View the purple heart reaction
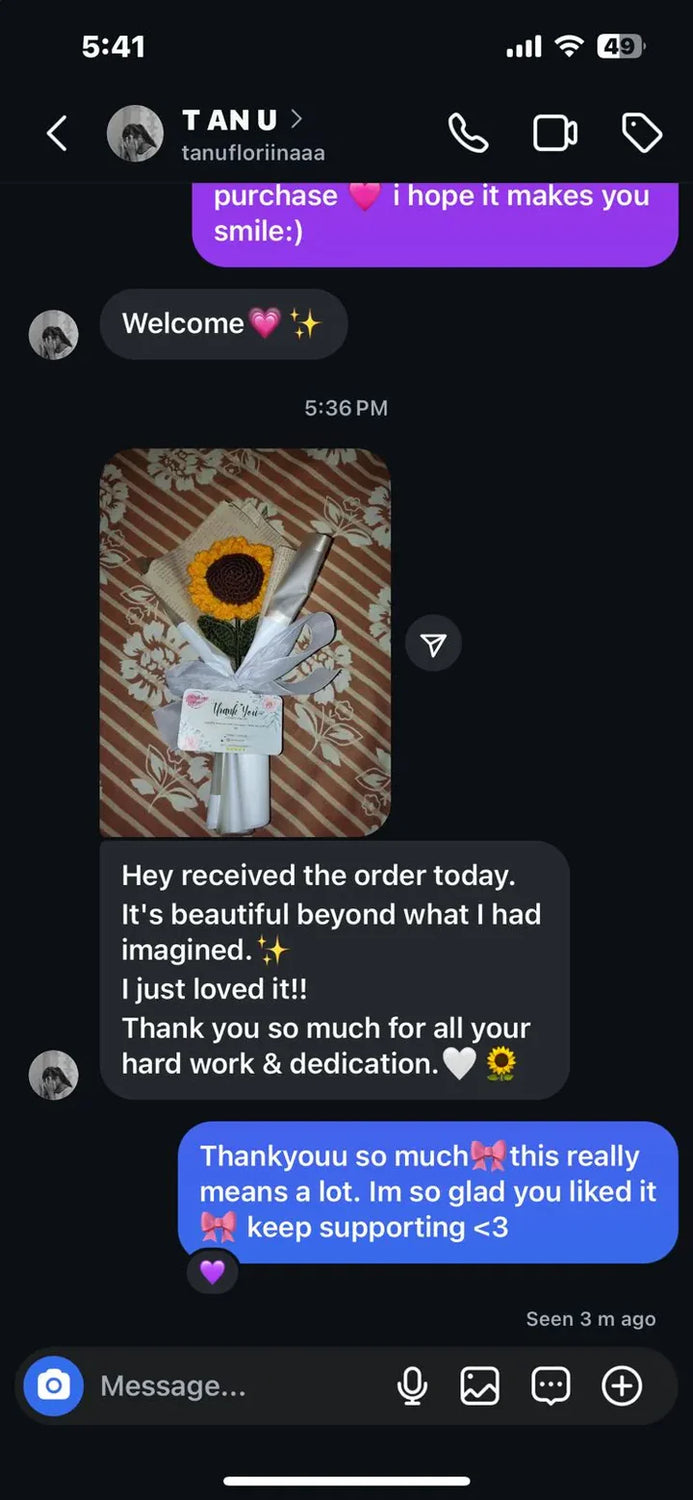This screenshot has height=1500, width=693. (x=212, y=1272)
